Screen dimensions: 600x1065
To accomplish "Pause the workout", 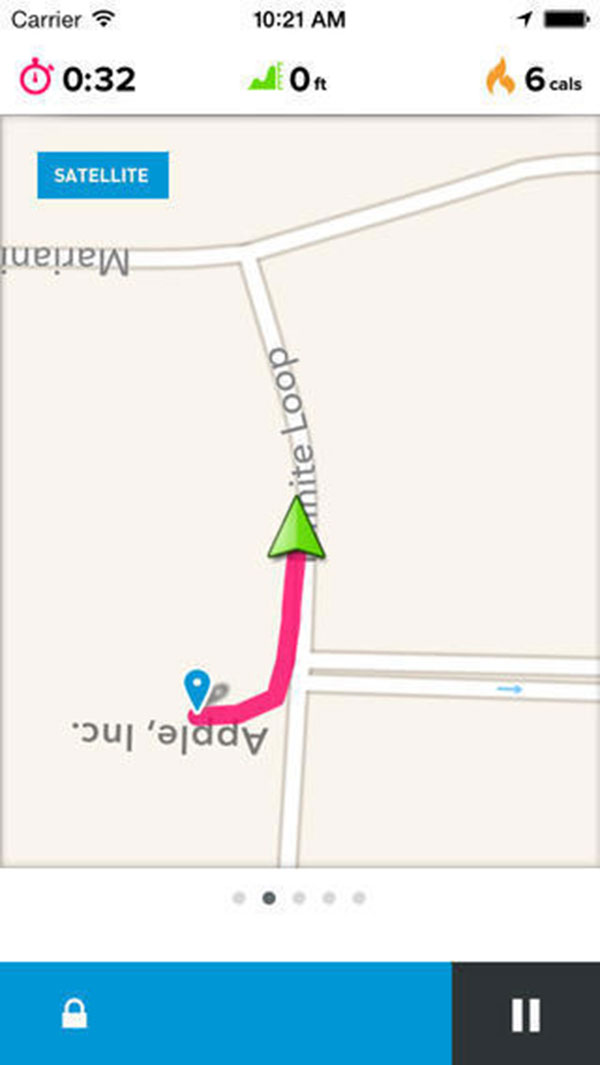I will coord(526,1014).
